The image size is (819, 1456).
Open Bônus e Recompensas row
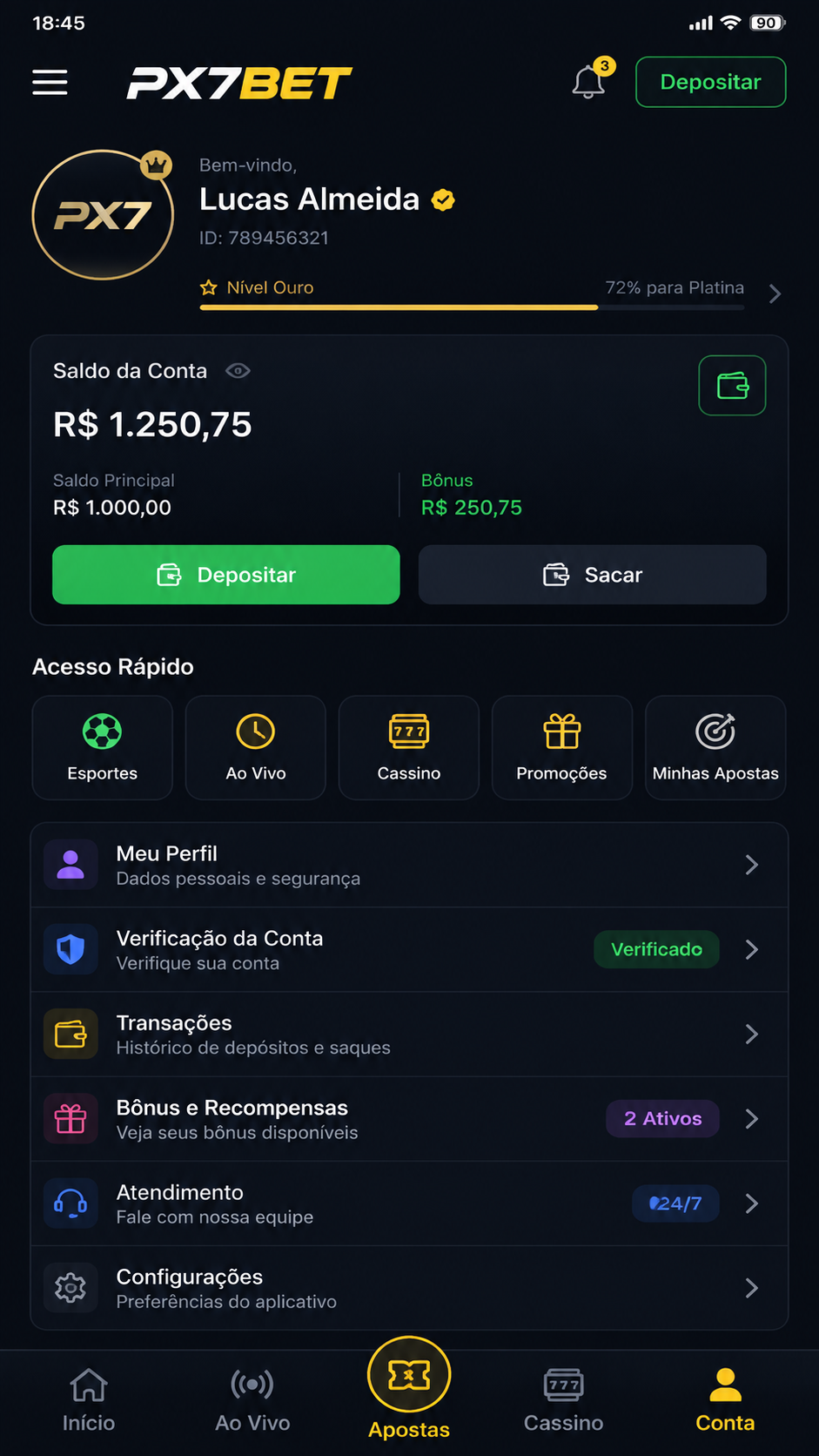(x=409, y=1119)
